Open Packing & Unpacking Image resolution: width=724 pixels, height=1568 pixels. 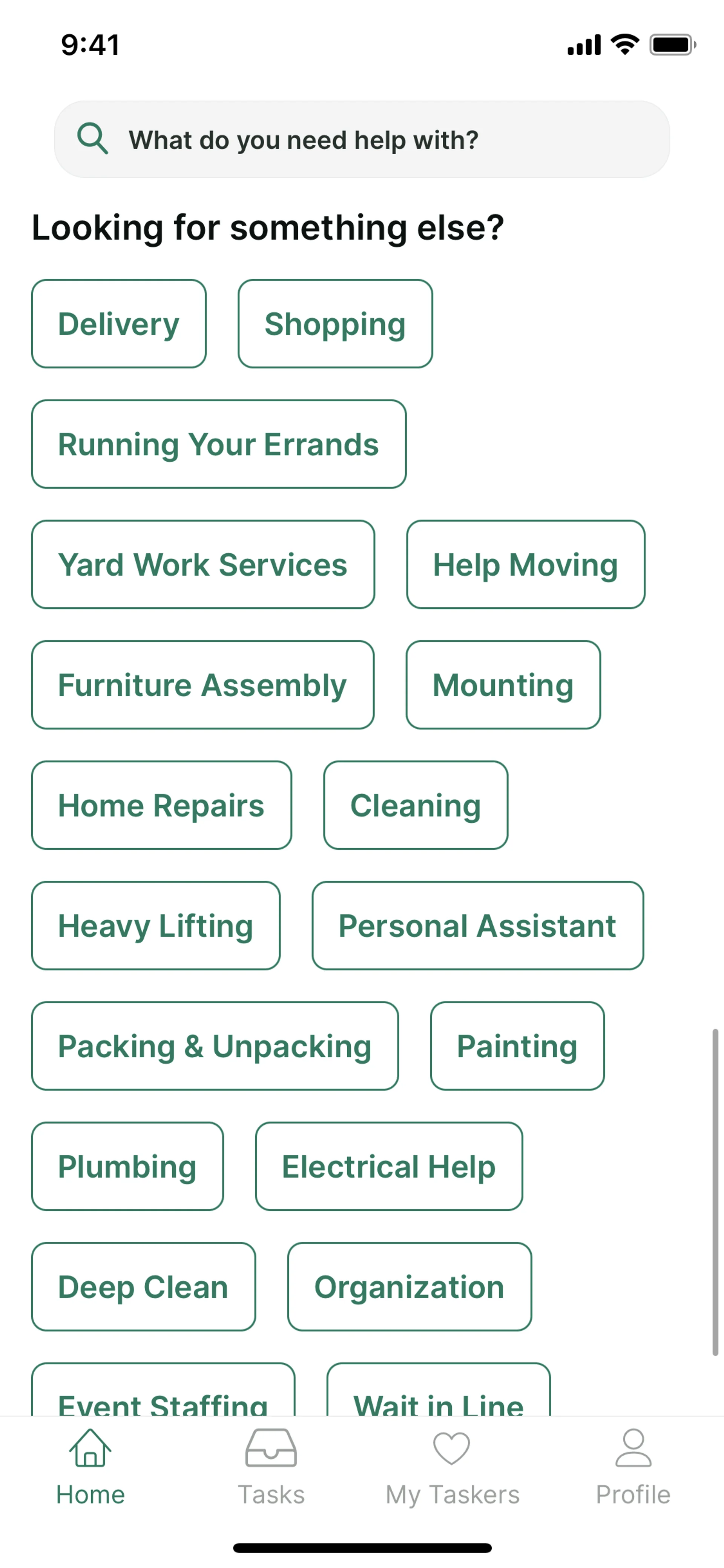point(215,1046)
